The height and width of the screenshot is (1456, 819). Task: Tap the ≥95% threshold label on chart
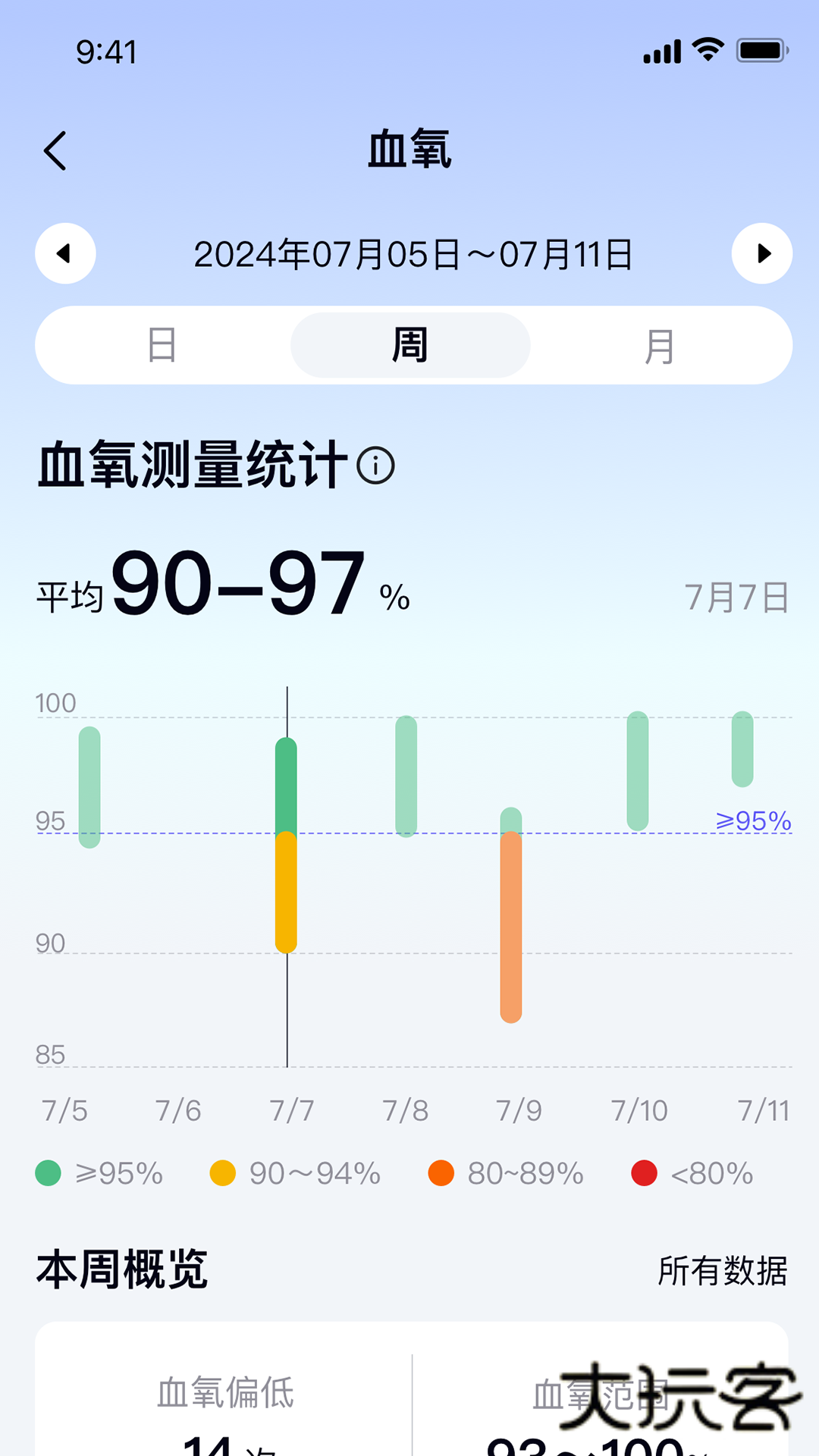point(753,821)
